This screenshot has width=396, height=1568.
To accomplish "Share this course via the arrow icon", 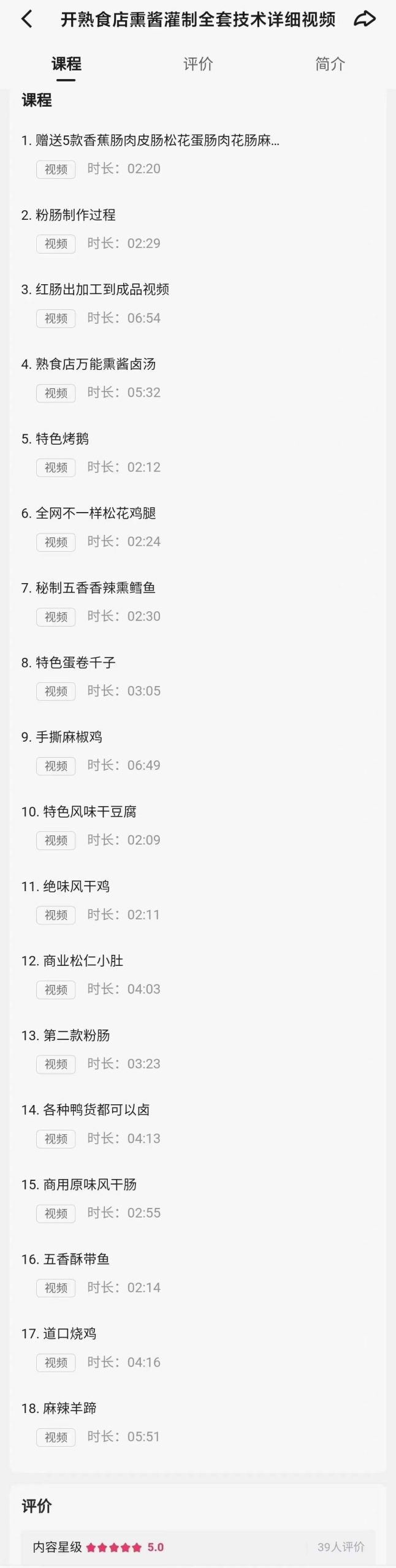I will tap(365, 20).
